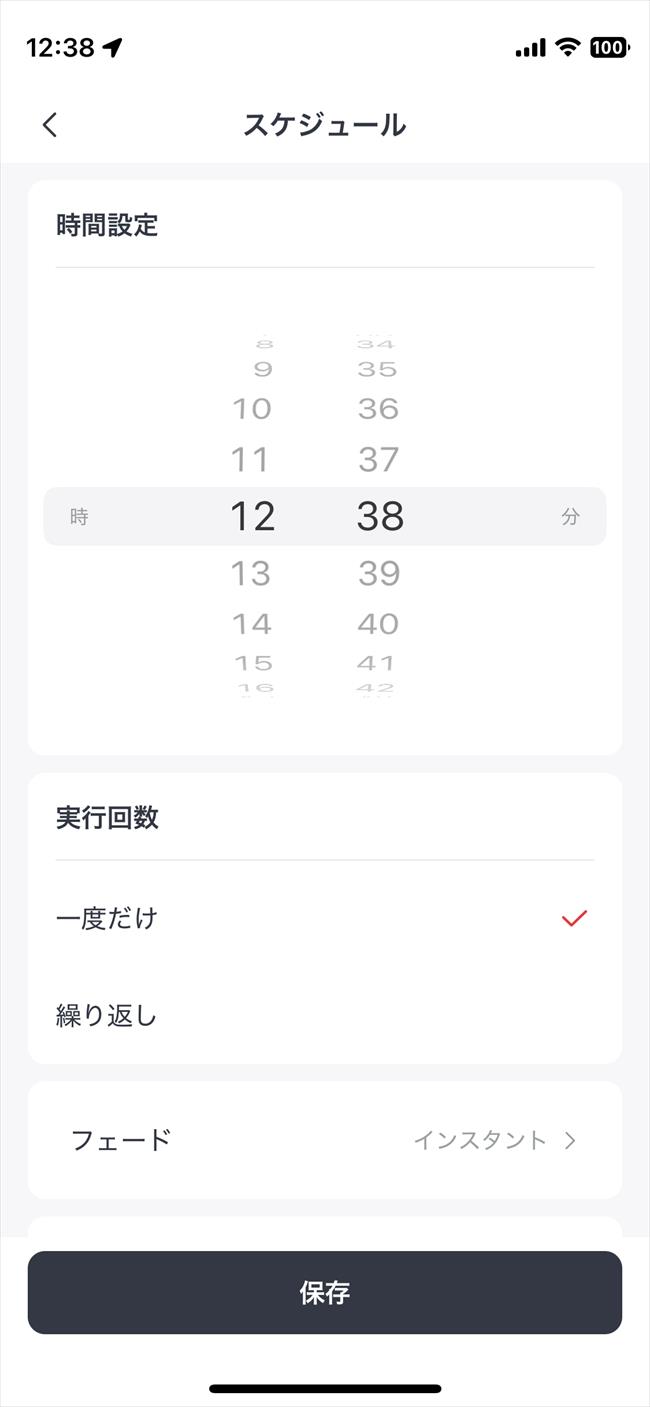Select hour 14 in the picker
650x1407 pixels.
(x=252, y=624)
